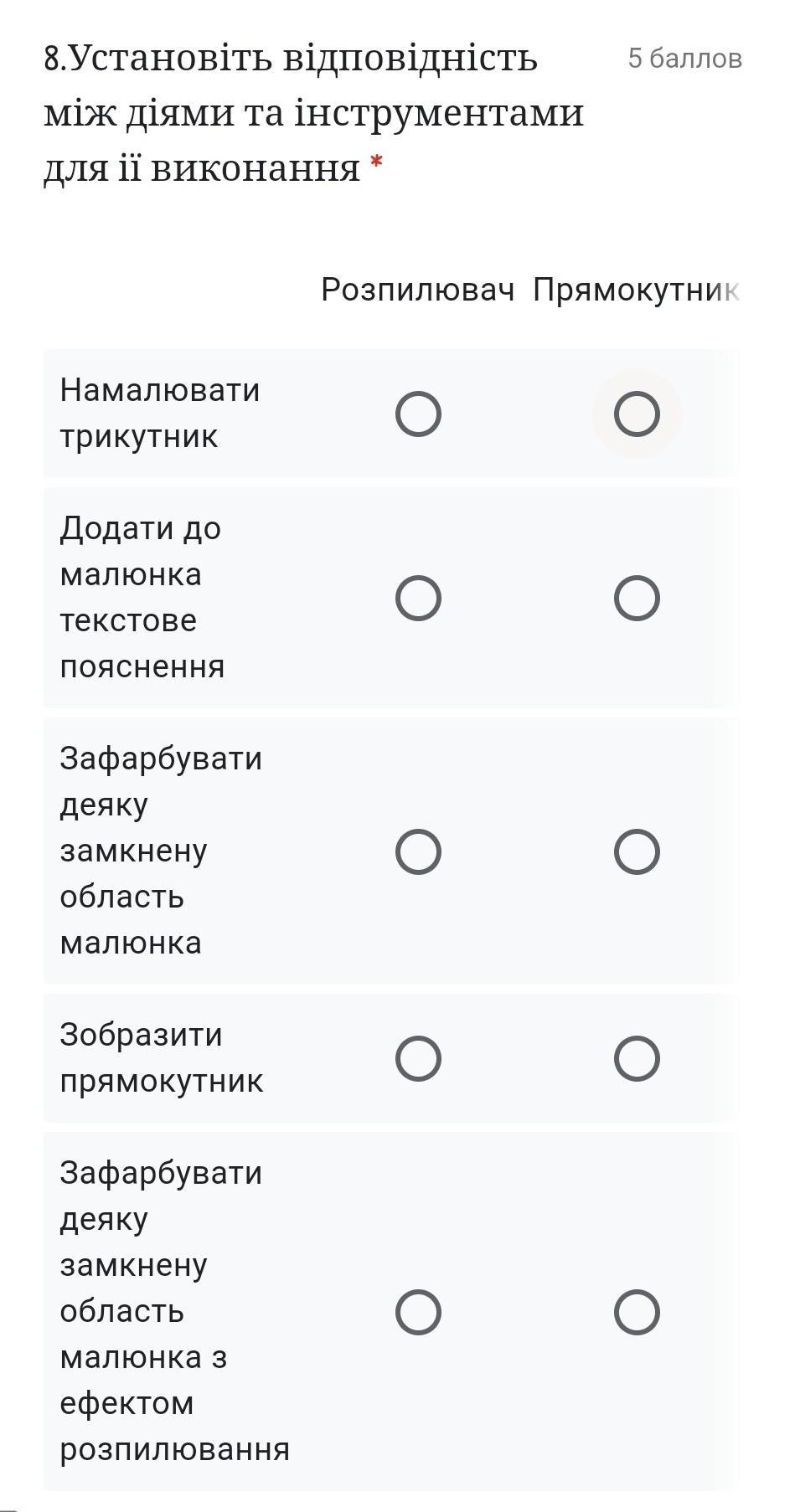Mark Прямокутник for Зобразити прямокутник

pyautogui.click(x=637, y=1058)
